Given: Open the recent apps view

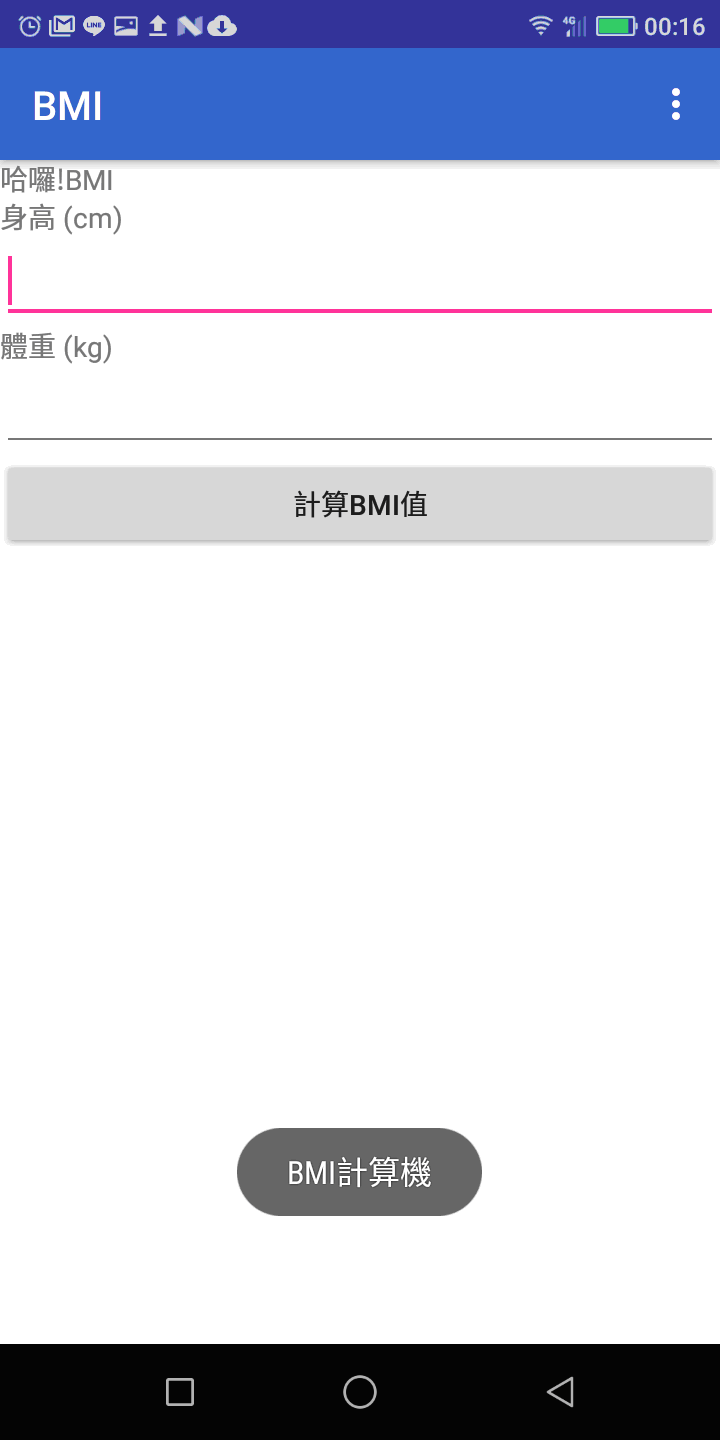Looking at the screenshot, I should click(x=180, y=1392).
